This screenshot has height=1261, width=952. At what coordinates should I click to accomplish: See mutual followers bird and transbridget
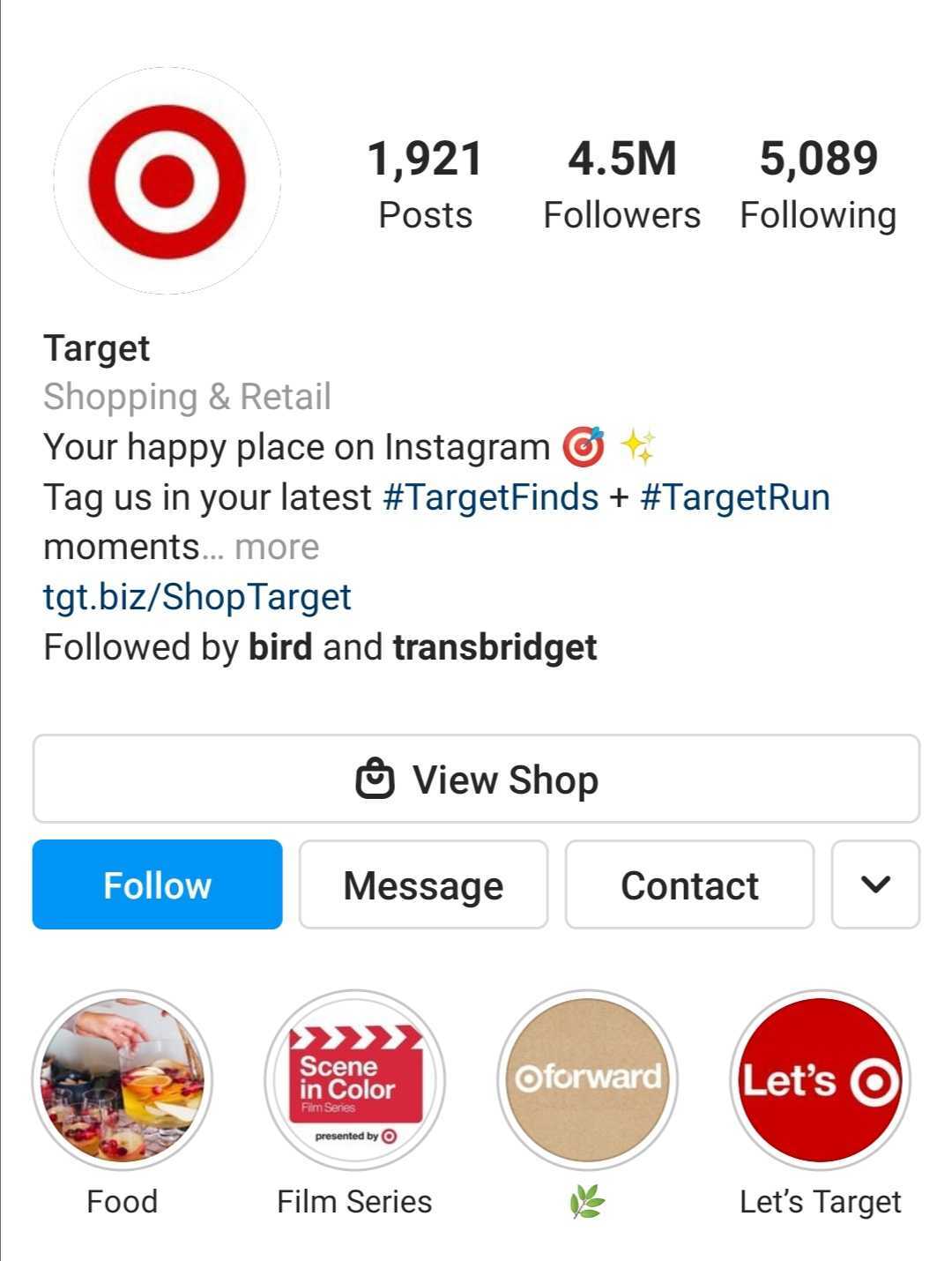click(x=320, y=647)
